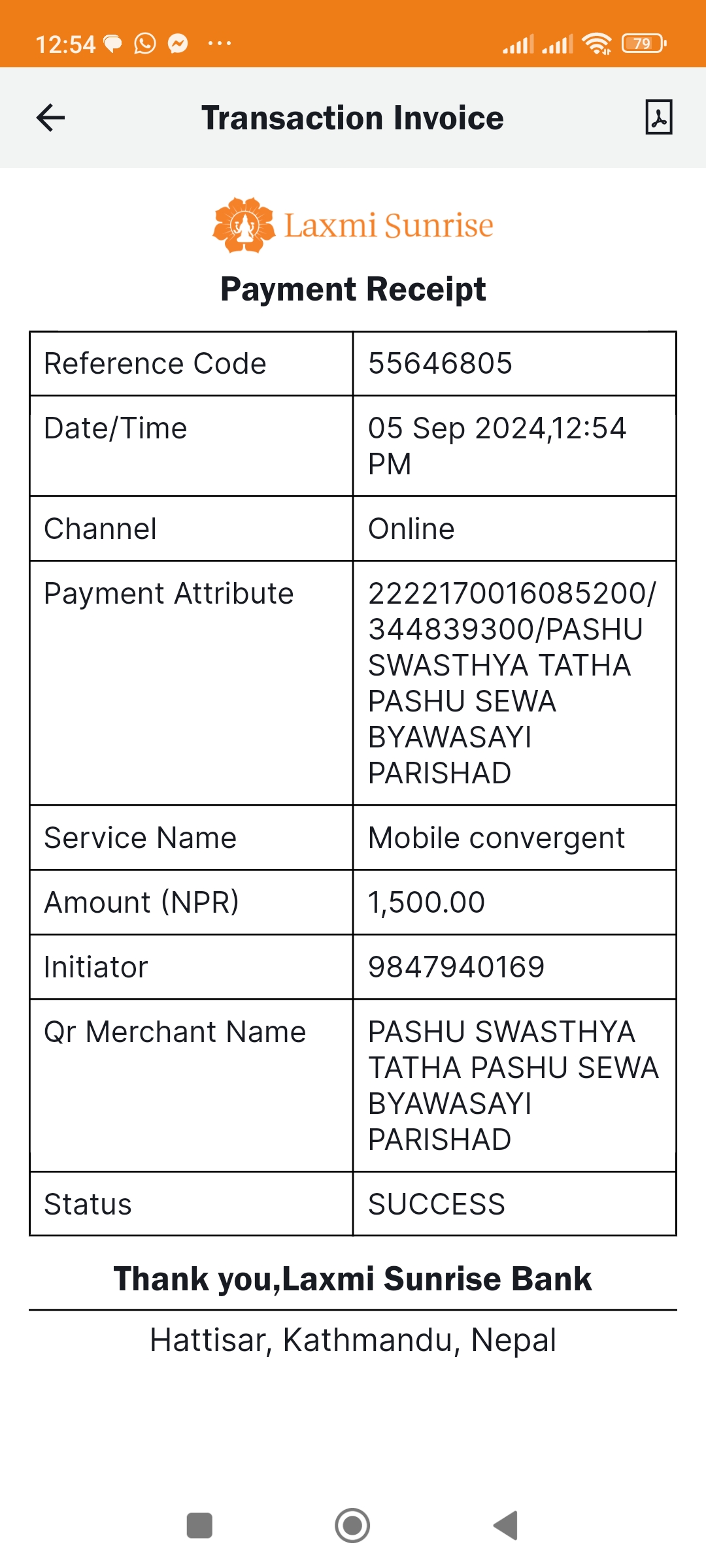Go back from Transaction Invoice
The height and width of the screenshot is (1568, 706).
(x=50, y=118)
